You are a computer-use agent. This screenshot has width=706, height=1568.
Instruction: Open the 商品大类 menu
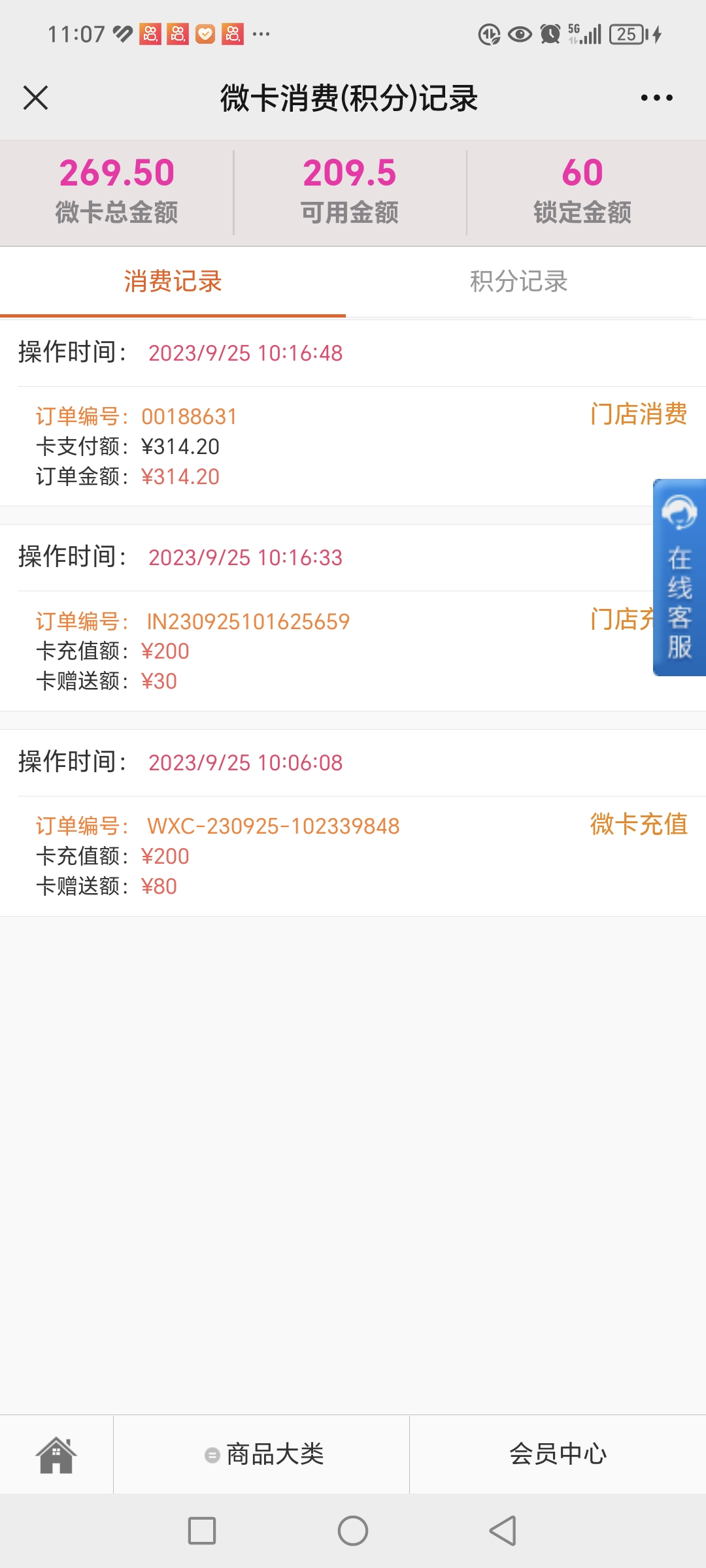[x=263, y=1454]
